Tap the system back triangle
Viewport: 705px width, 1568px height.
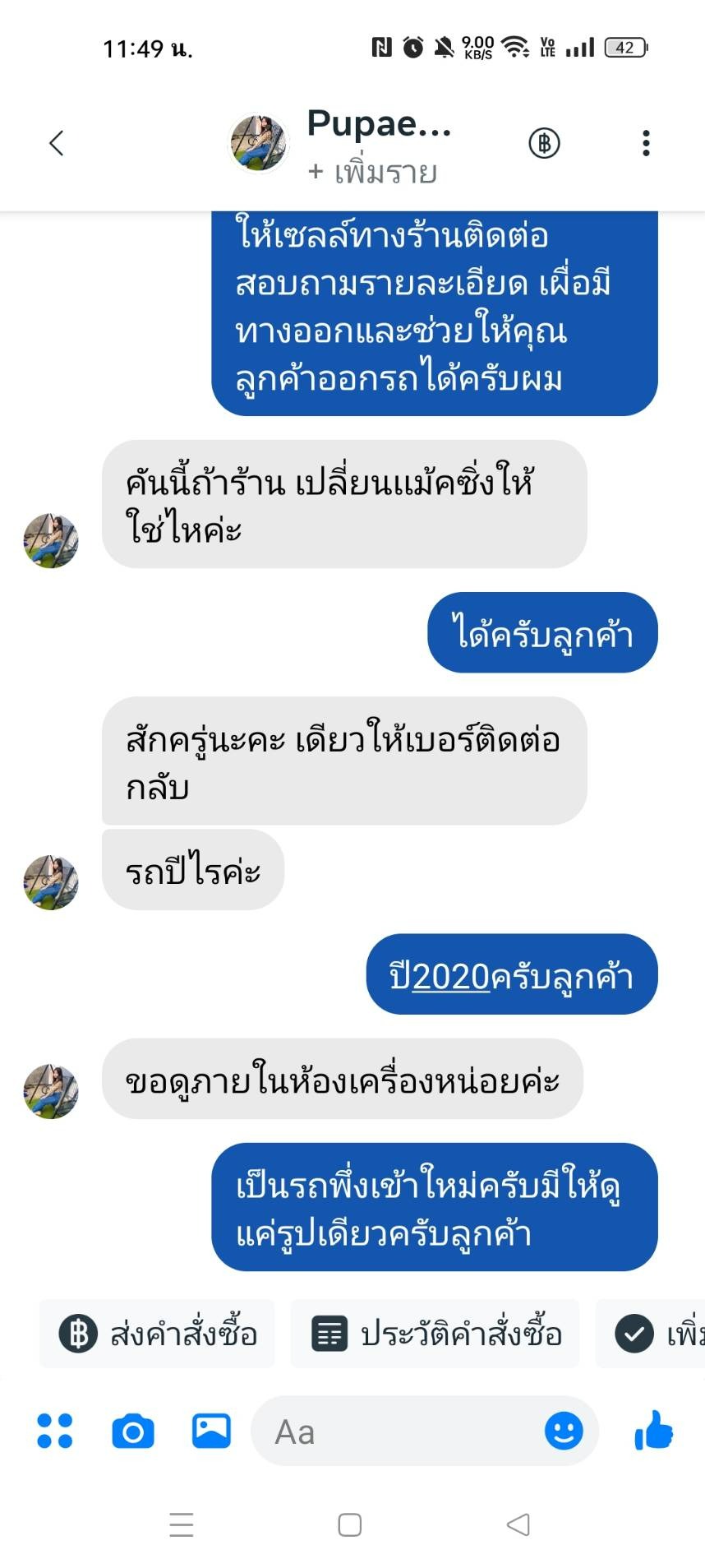(518, 1524)
